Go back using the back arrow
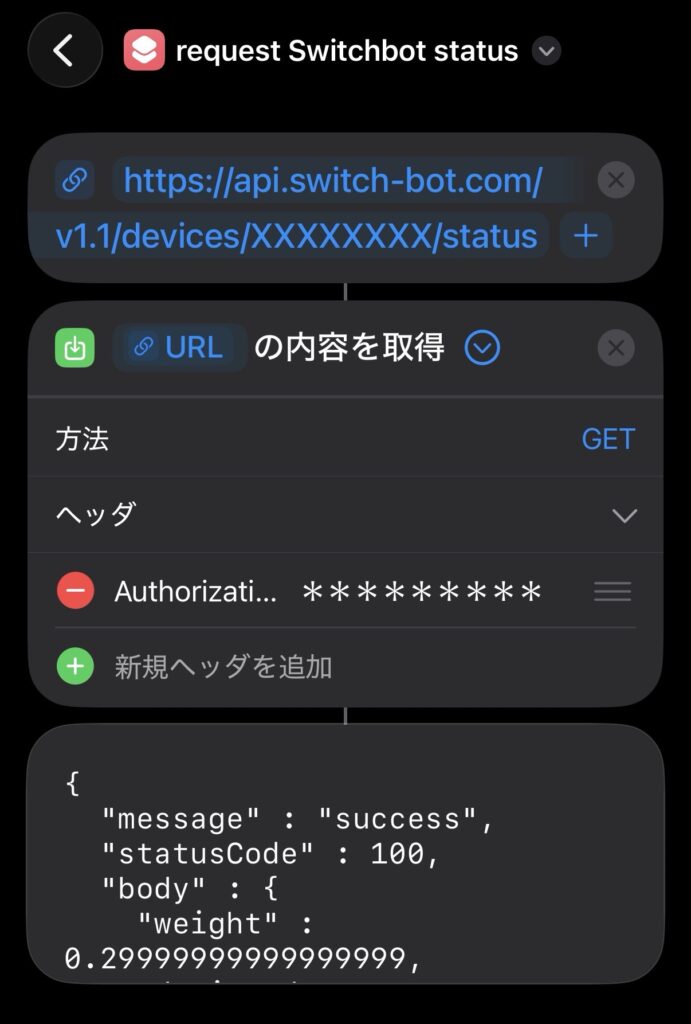The height and width of the screenshot is (1024, 691). click(x=64, y=50)
